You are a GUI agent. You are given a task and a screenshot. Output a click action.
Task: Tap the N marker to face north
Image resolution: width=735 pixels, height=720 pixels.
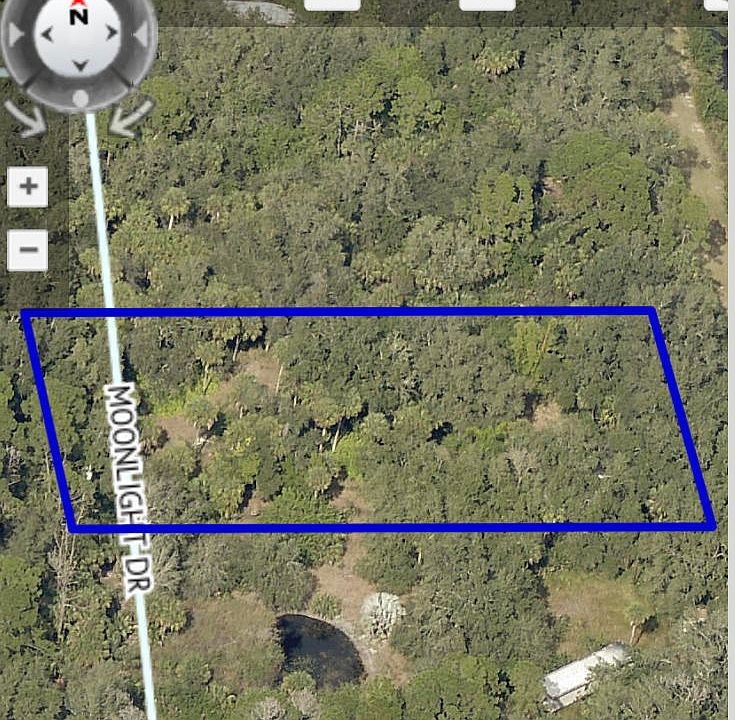(x=79, y=14)
